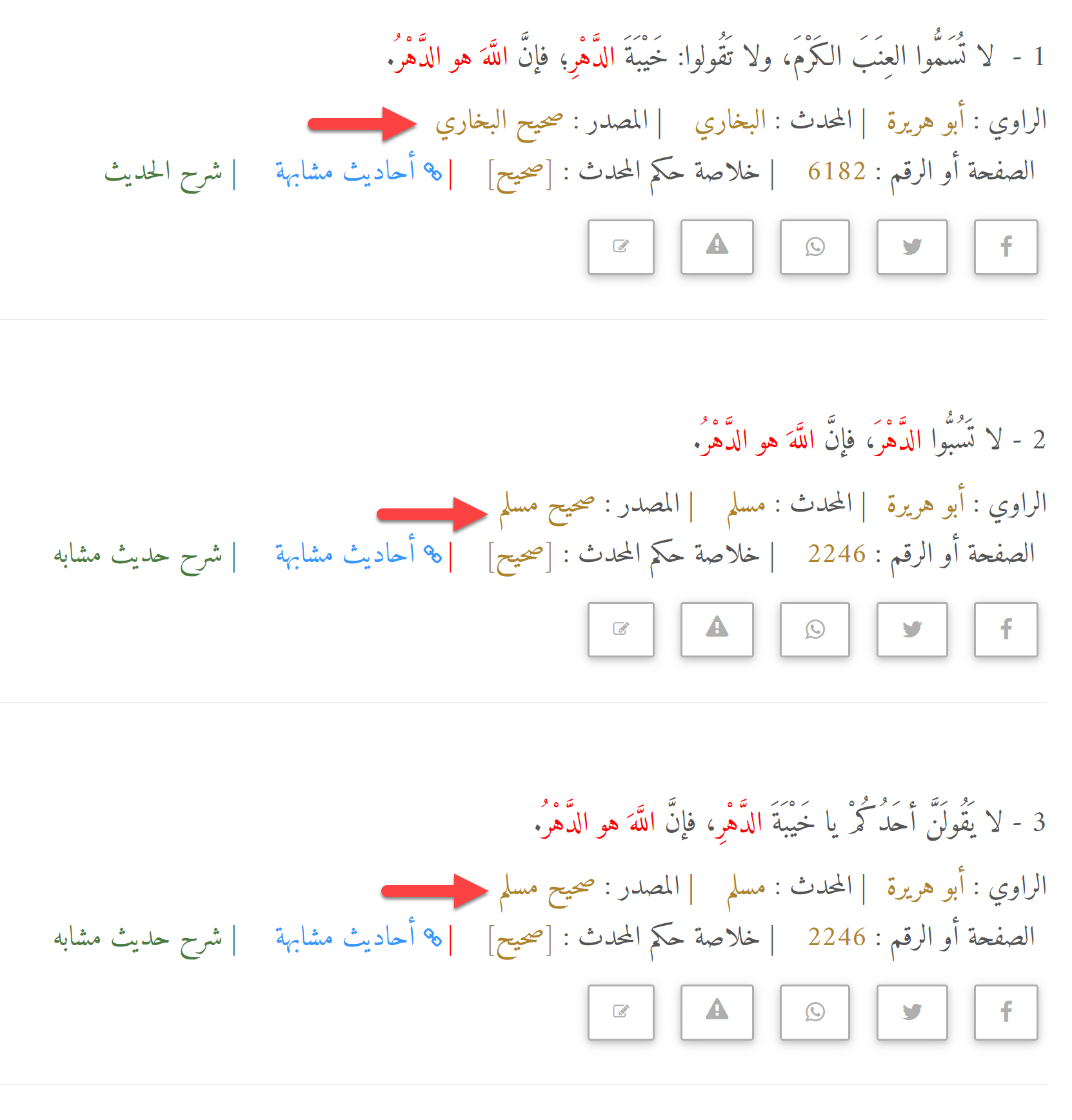Open source صحيح مسلم in hadith 2
Viewport: 1072px width, 1120px height.
click(x=547, y=505)
